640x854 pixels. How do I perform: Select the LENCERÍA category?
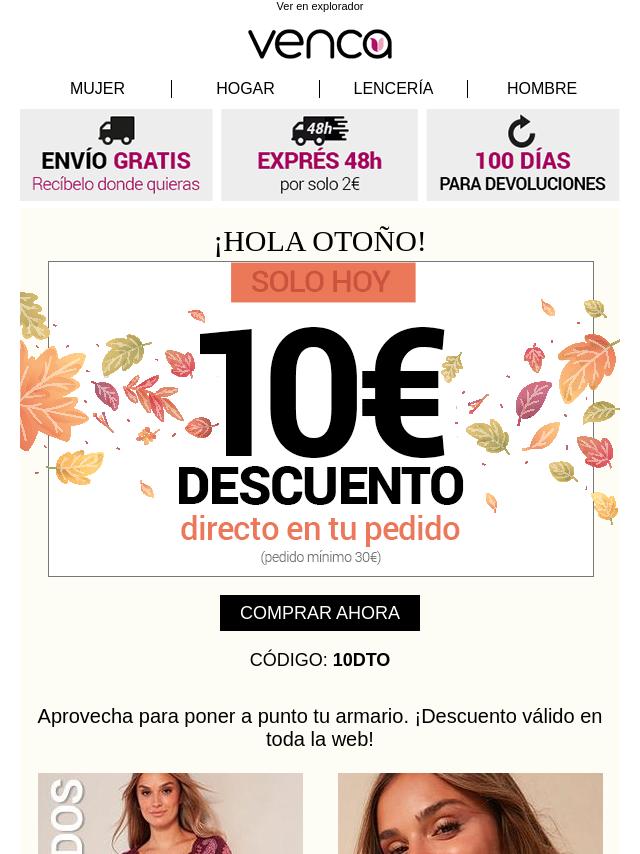(393, 89)
